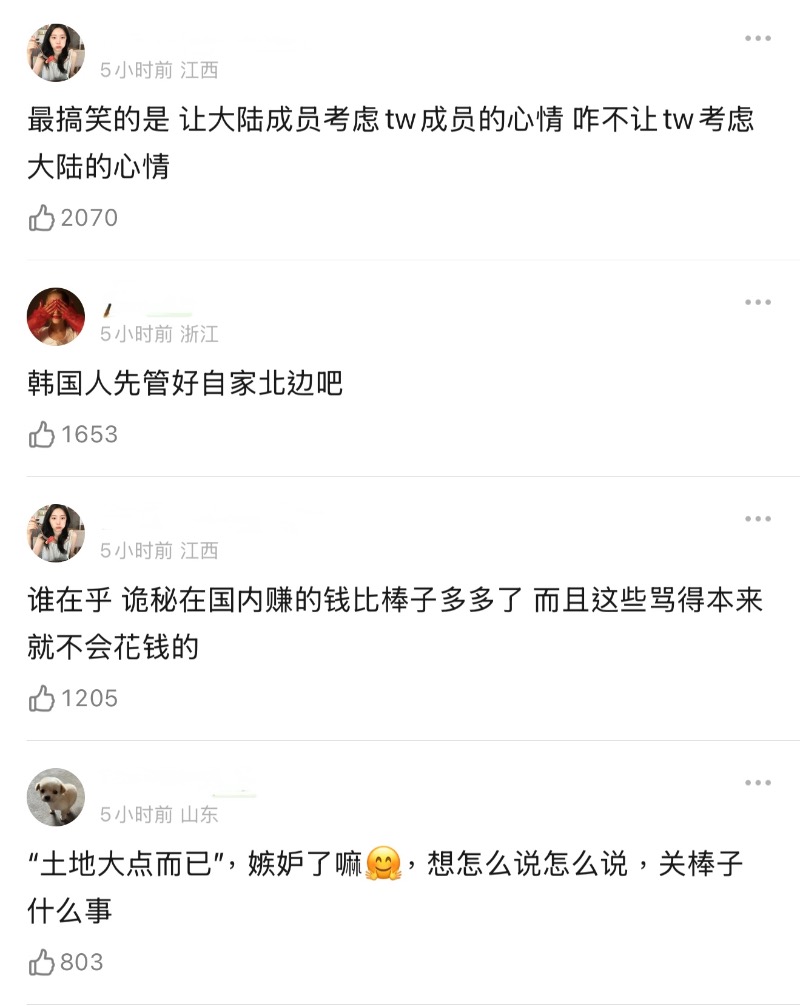Open the profile avatar of the 浙江 commenter
Screen dimensions: 800x1006
[56, 316]
